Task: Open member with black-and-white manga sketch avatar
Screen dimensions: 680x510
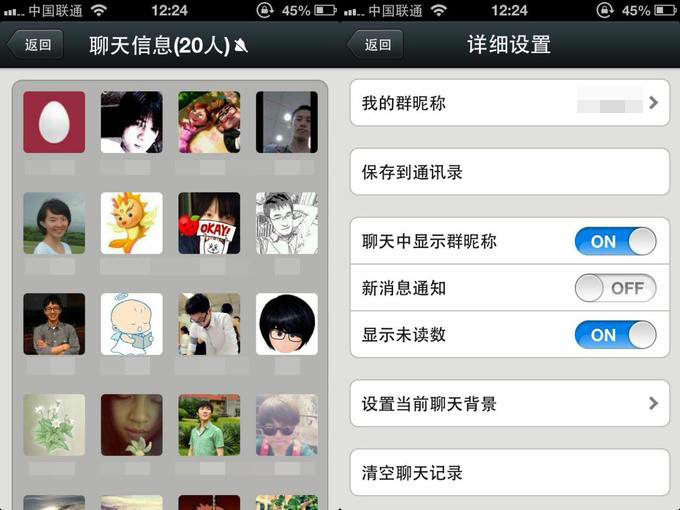Action: coord(286,223)
